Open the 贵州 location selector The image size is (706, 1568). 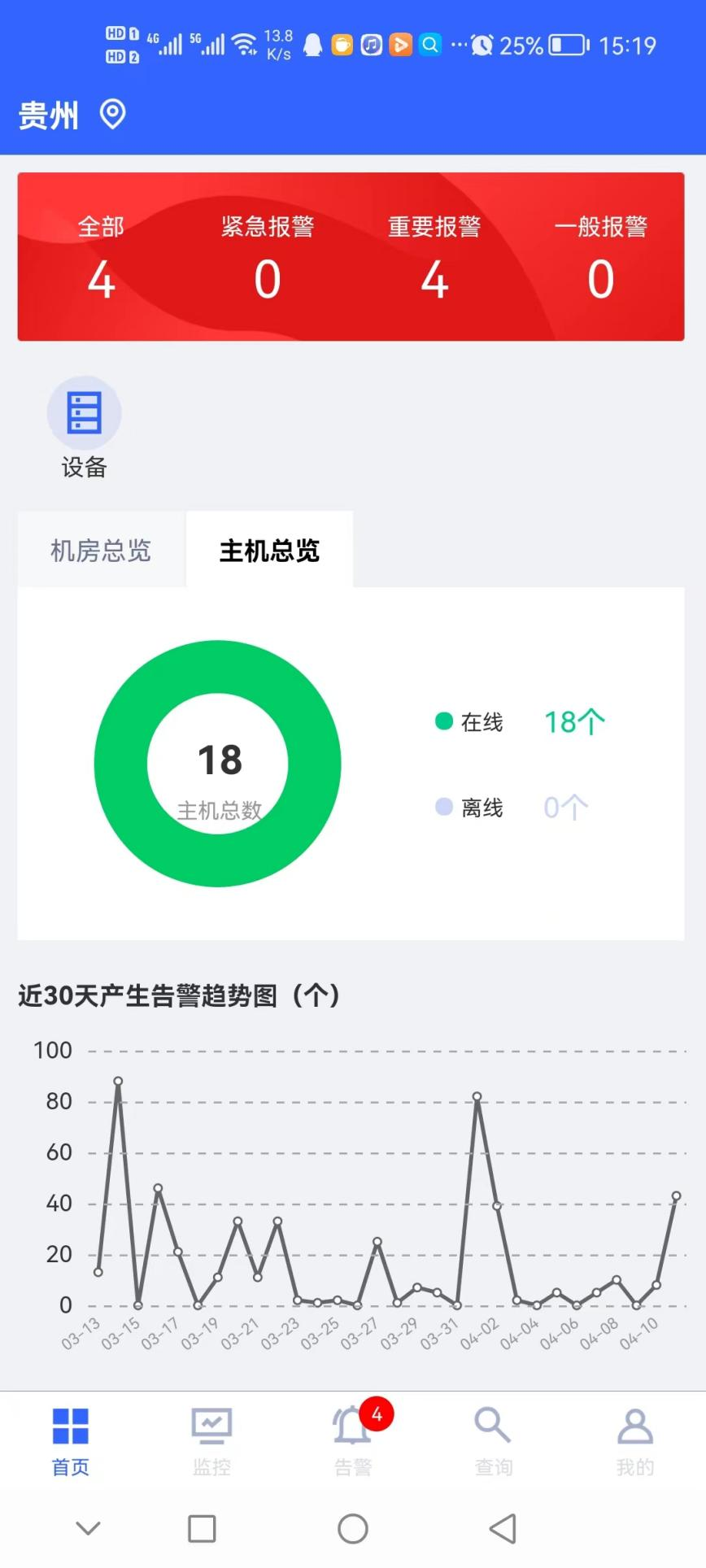point(72,115)
